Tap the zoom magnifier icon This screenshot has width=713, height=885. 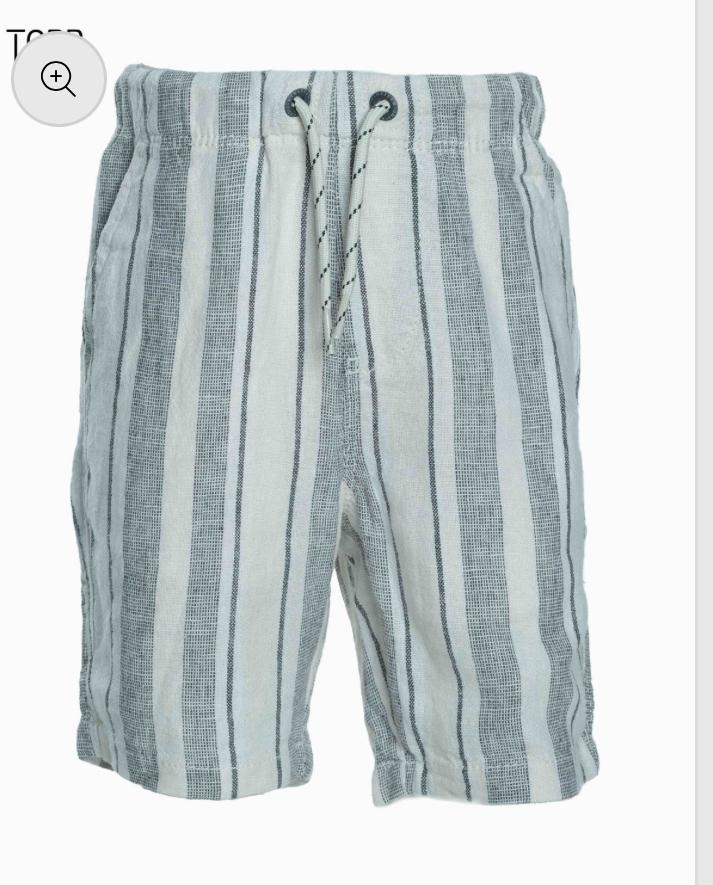(x=58, y=79)
